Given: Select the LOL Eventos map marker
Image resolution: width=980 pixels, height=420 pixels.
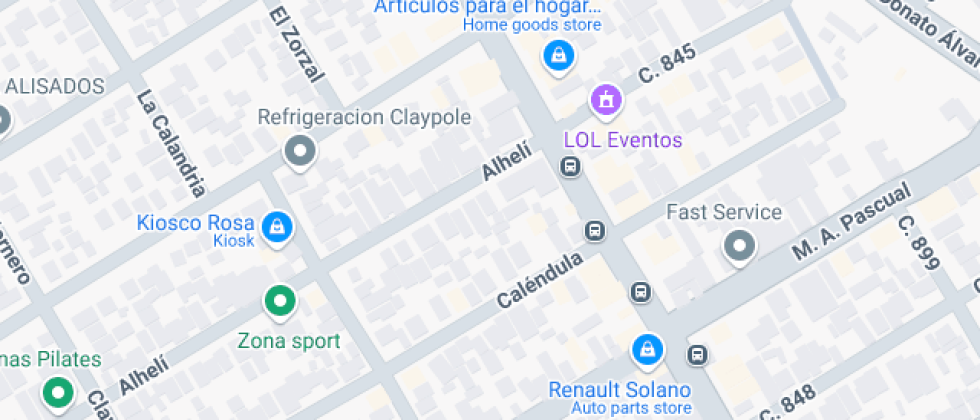Looking at the screenshot, I should click(605, 100).
